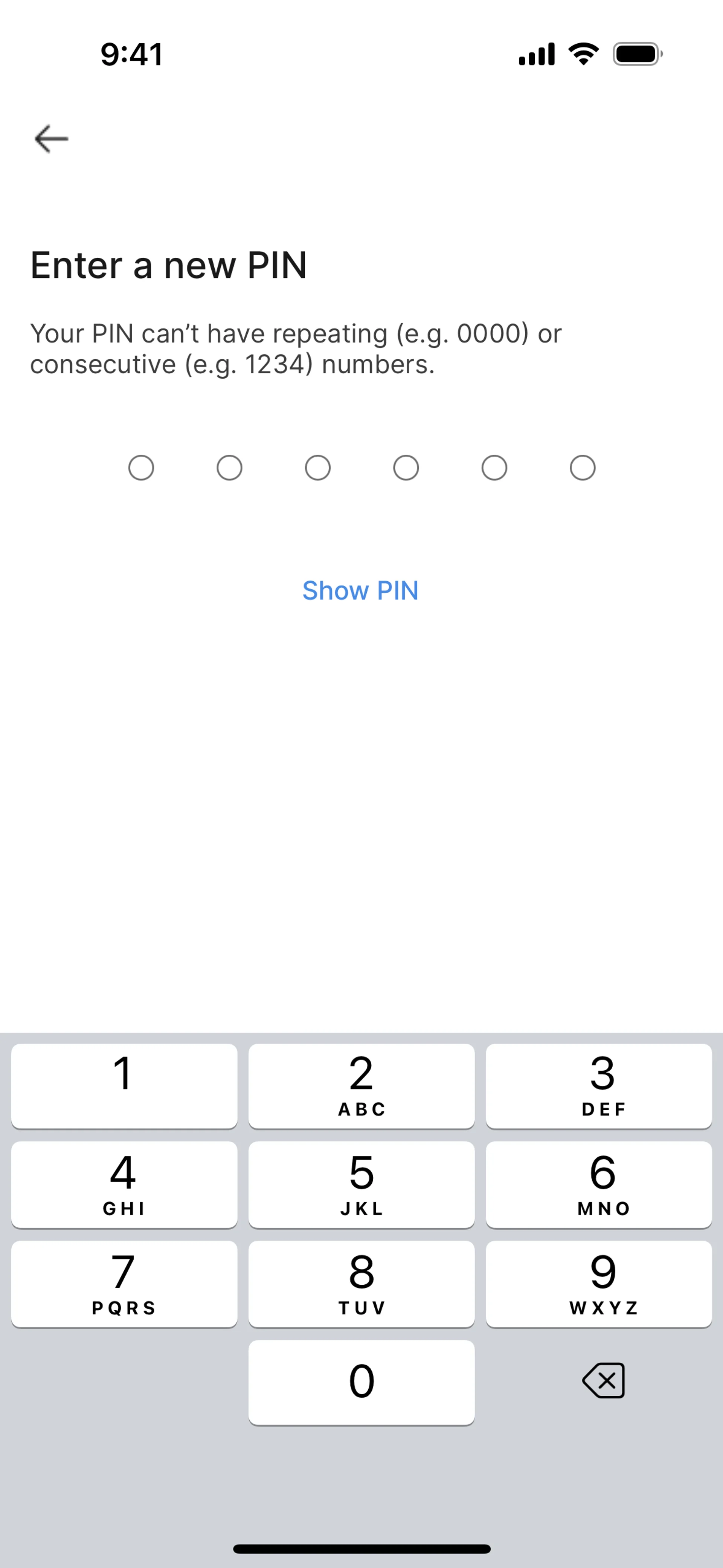Screen dimensions: 723x1568
Task: Enter digit 2 on the keypad
Action: 361,1086
